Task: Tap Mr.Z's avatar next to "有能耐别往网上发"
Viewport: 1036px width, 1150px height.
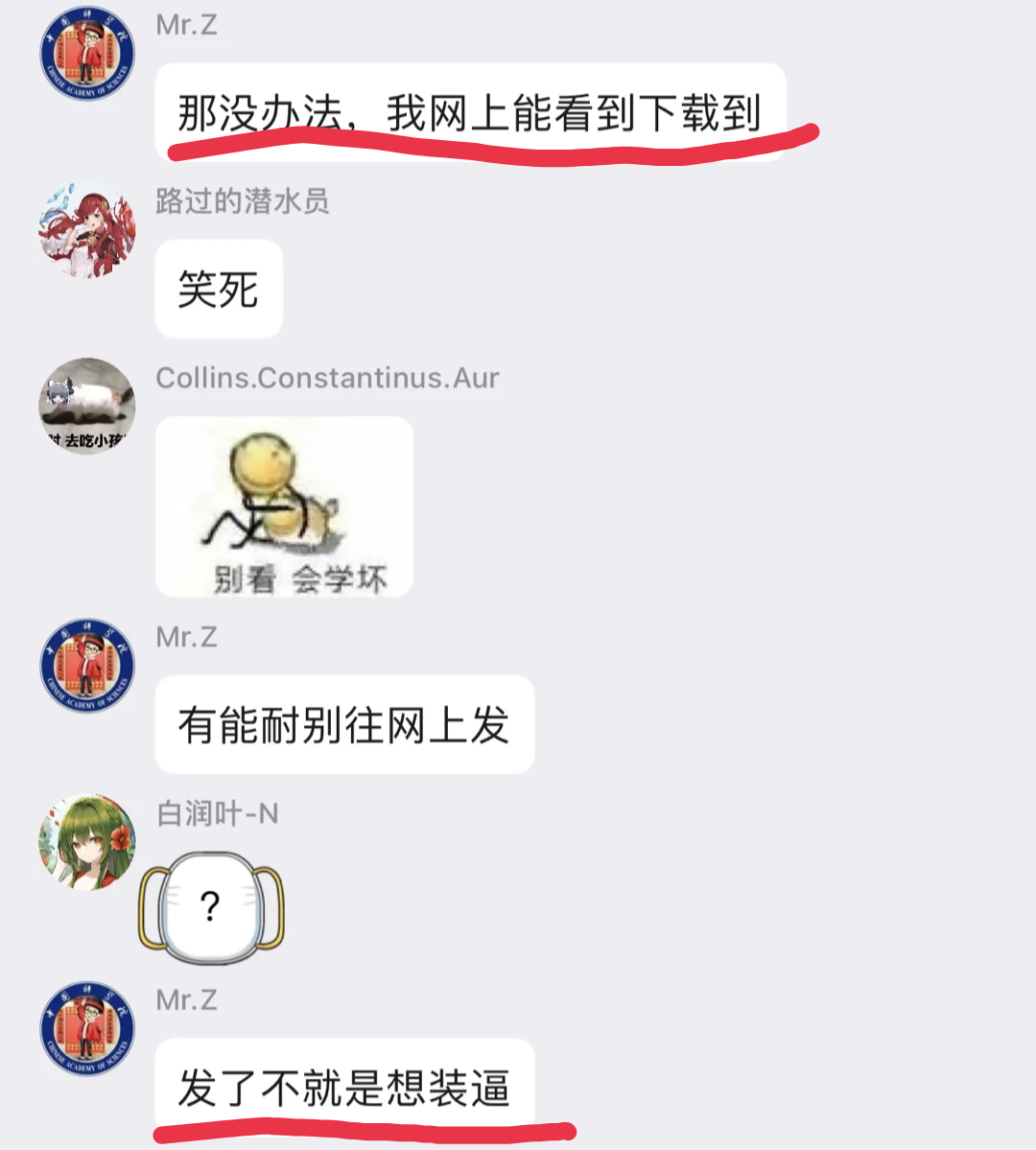Action: (x=87, y=666)
